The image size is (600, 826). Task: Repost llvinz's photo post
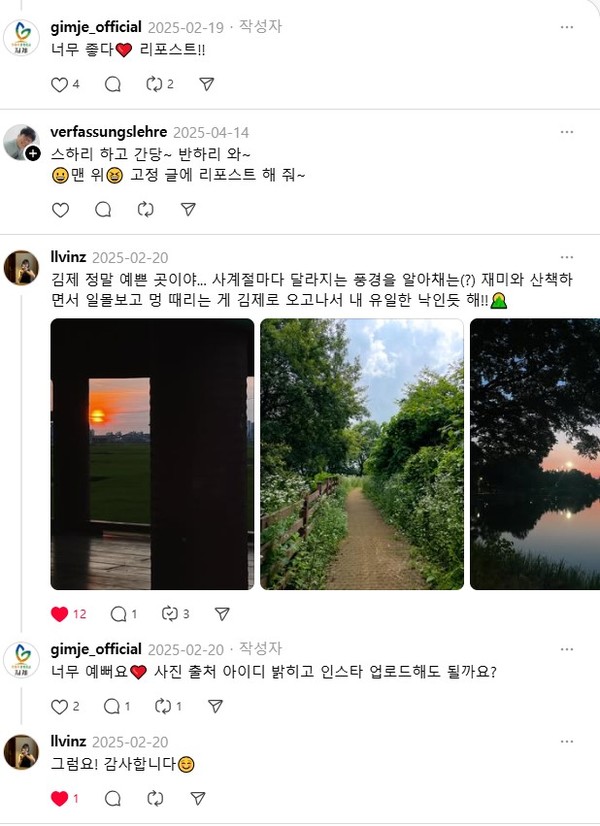pyautogui.click(x=172, y=613)
